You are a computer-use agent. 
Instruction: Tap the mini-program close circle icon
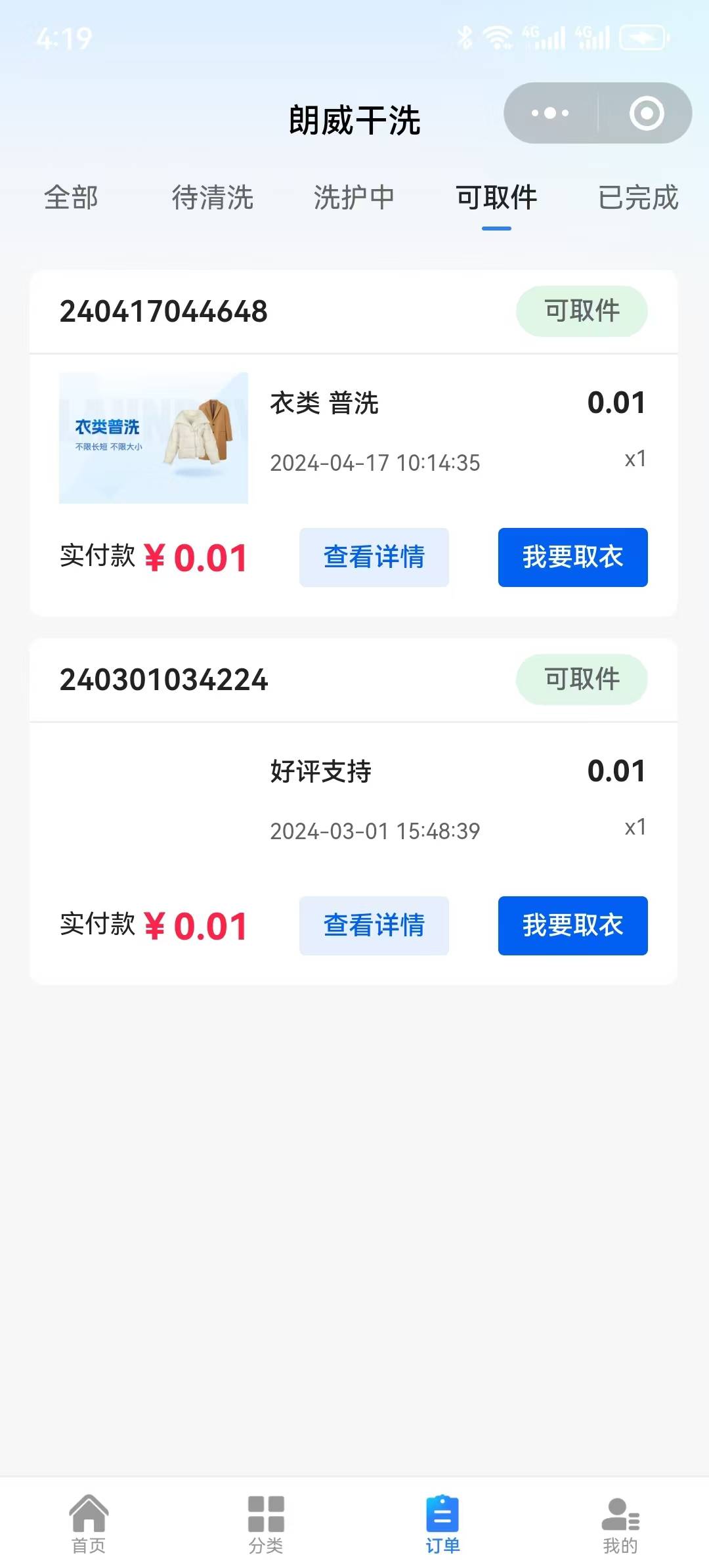coord(645,113)
